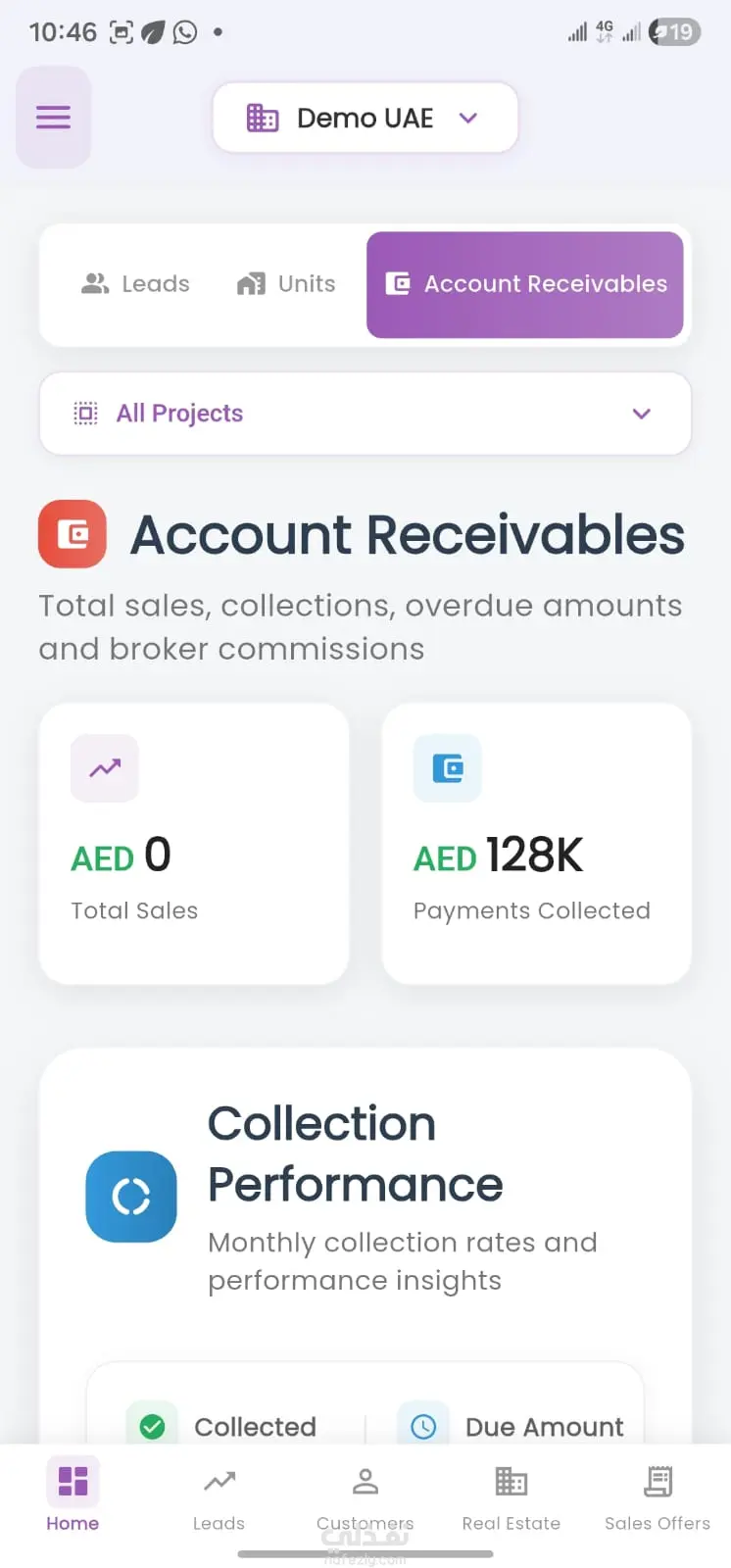
Task: Switch to the Units segment tab
Action: [x=286, y=284]
